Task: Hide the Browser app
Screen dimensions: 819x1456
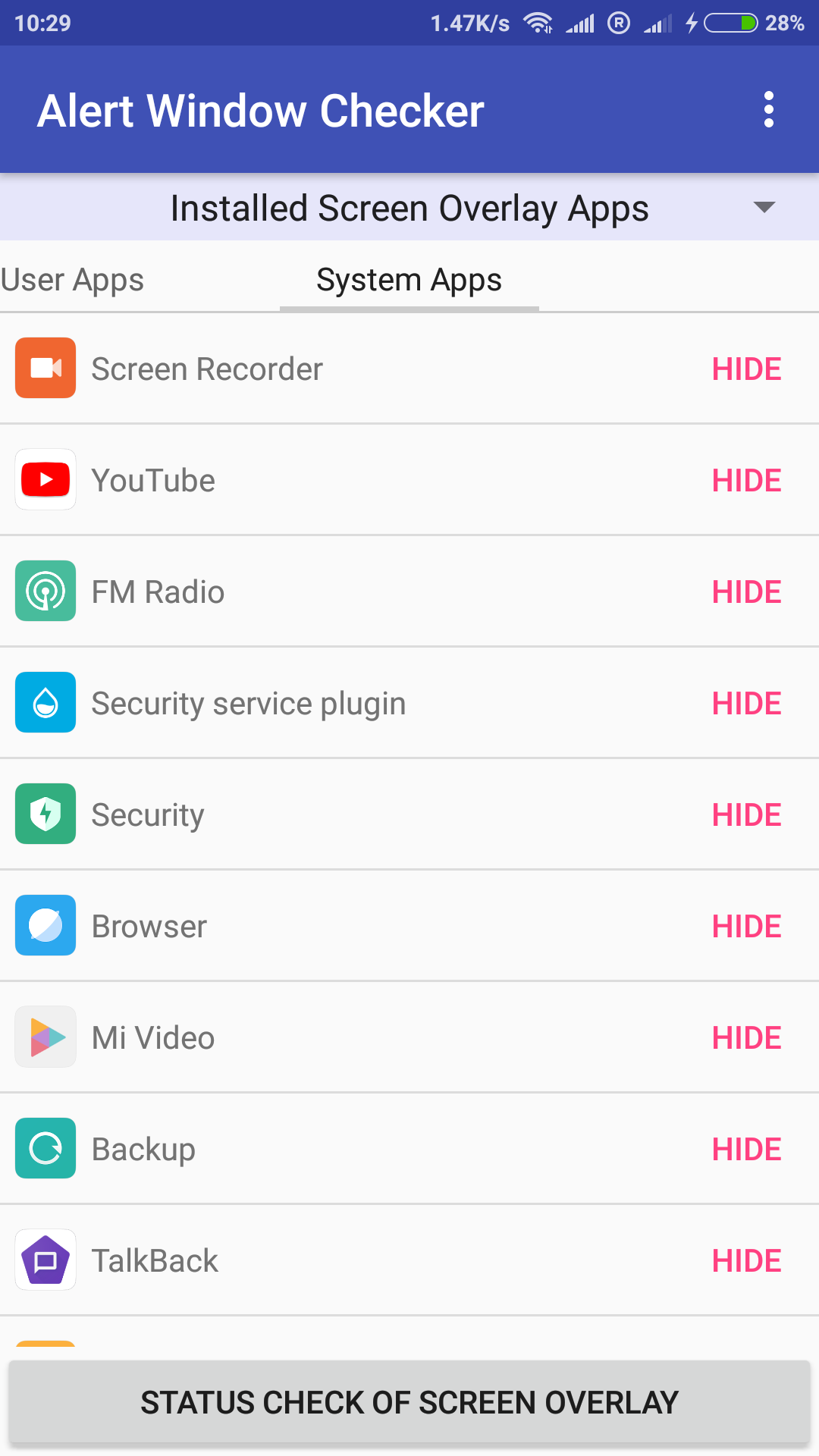Action: pos(746,927)
